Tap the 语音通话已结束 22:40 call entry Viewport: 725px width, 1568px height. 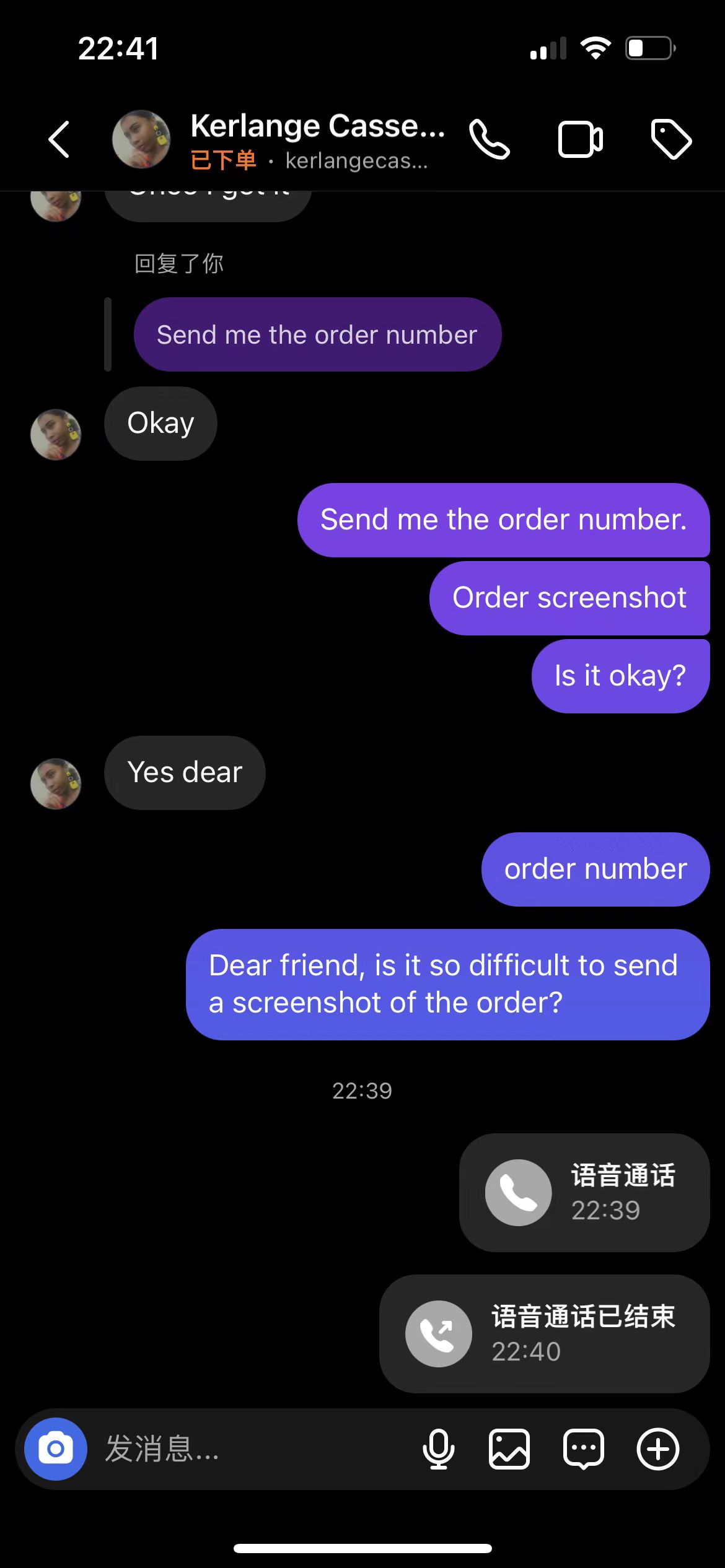coord(544,1334)
